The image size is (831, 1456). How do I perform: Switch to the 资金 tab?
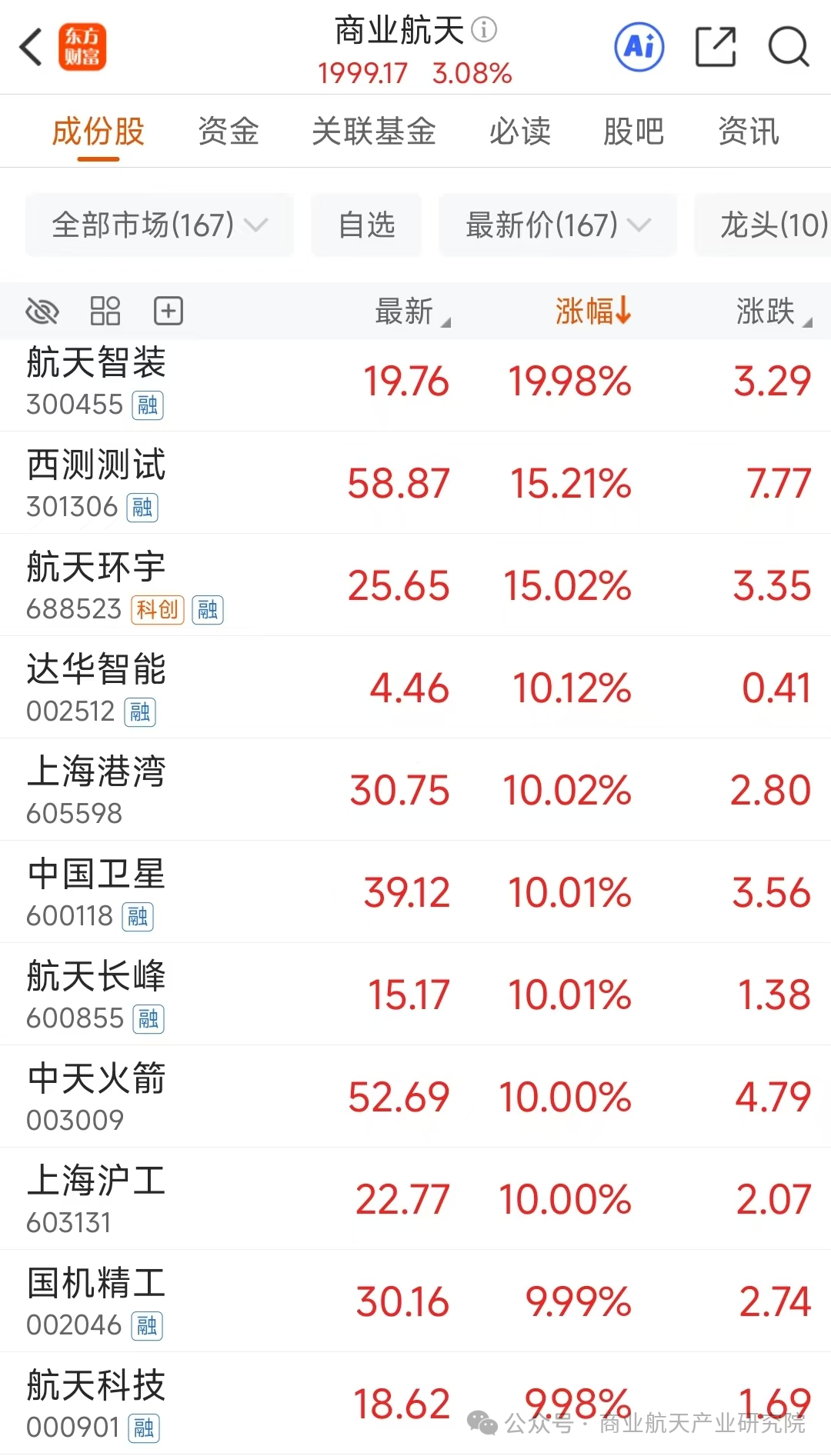pyautogui.click(x=229, y=132)
